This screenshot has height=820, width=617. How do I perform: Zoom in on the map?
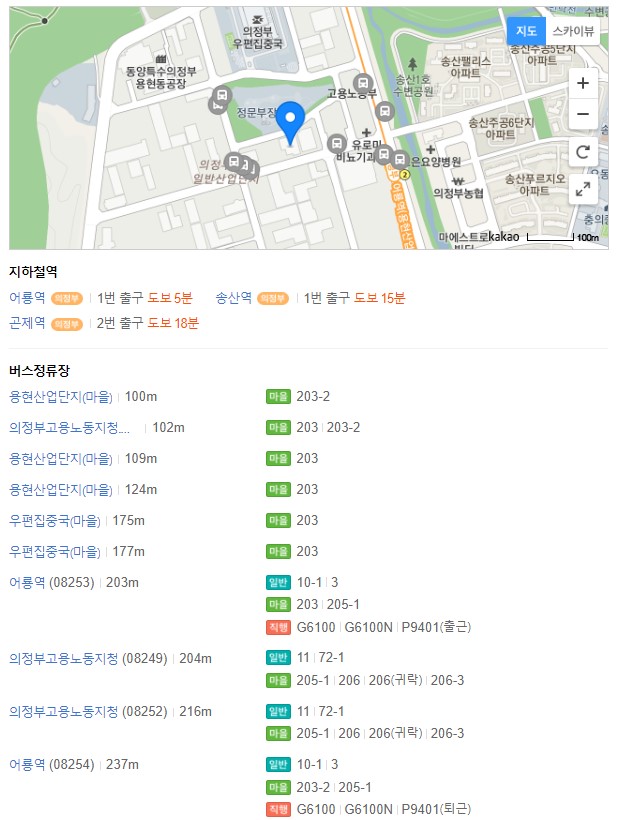coord(583,84)
